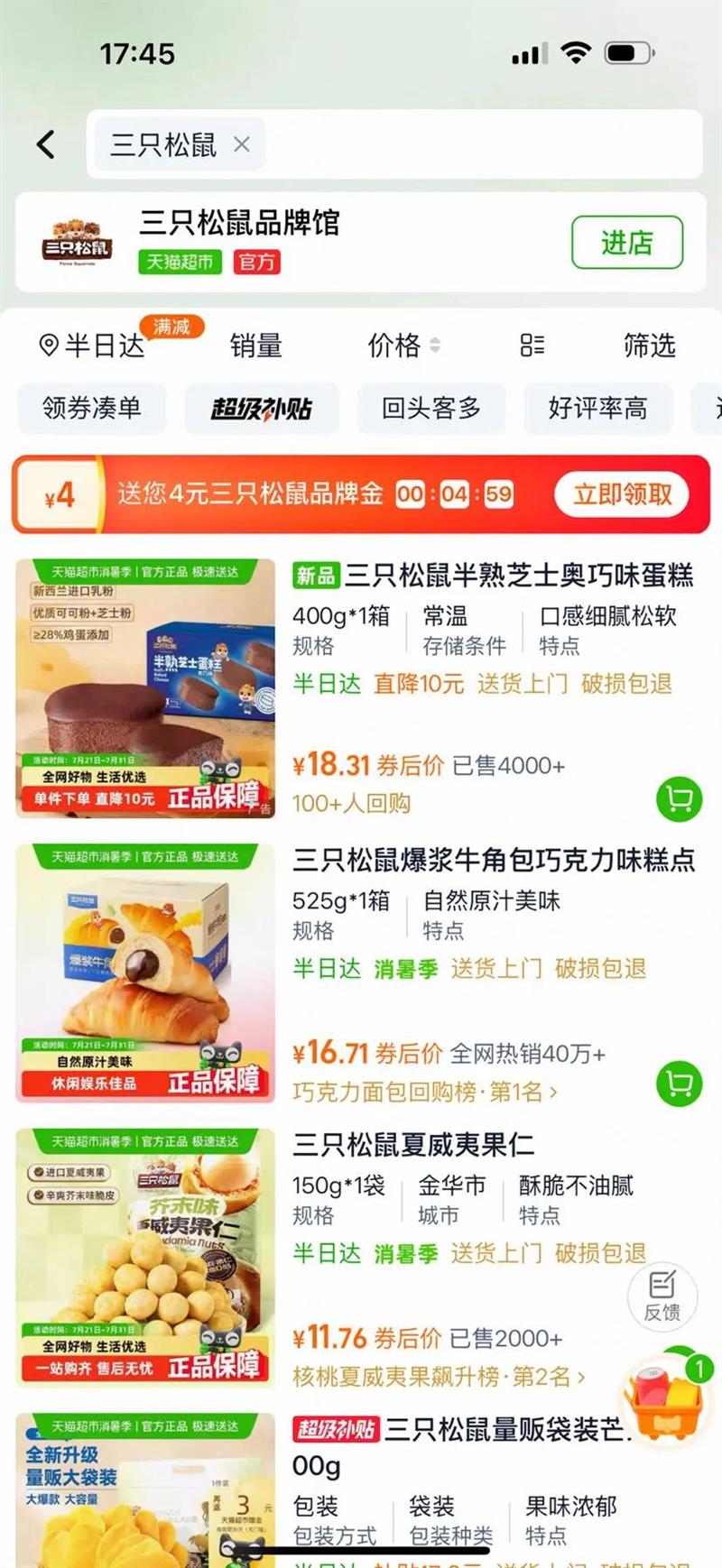The width and height of the screenshot is (722, 1568).
Task: Sort results by 价格
Action: [x=403, y=345]
